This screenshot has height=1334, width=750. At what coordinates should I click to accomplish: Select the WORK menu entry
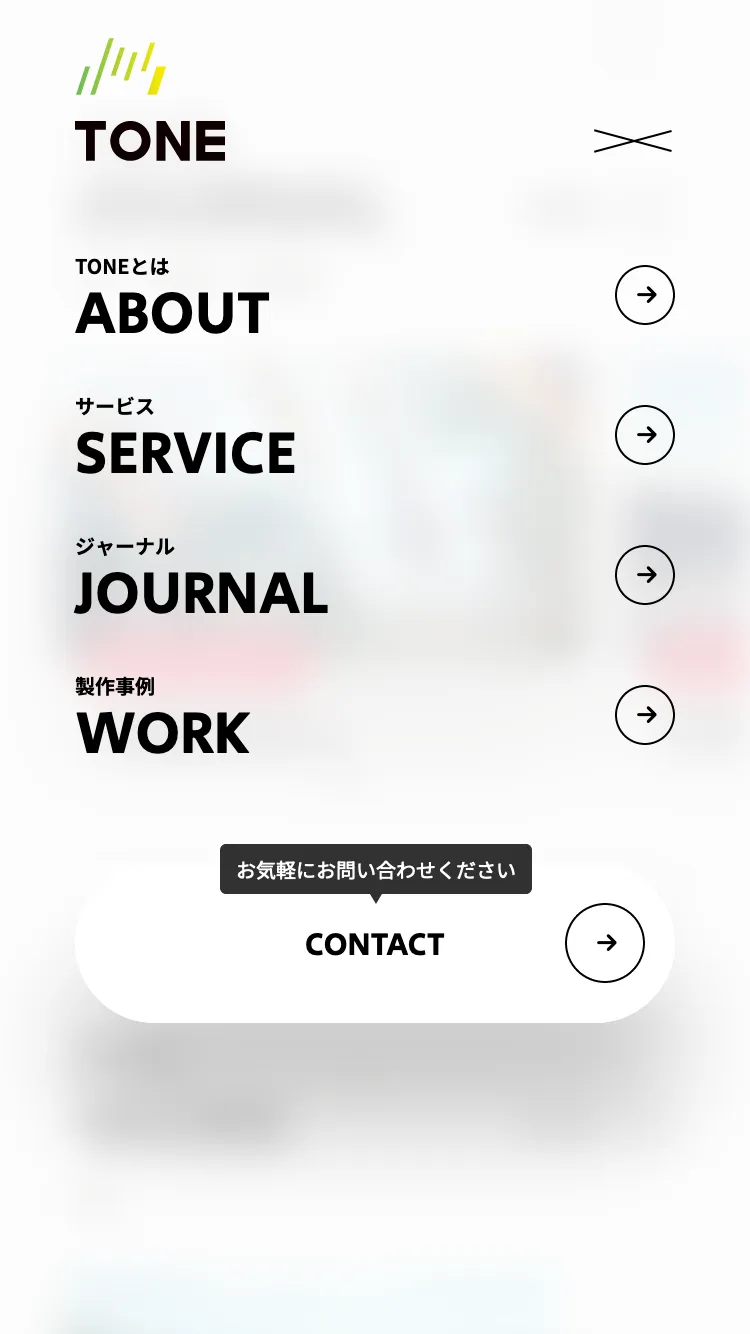click(x=162, y=733)
